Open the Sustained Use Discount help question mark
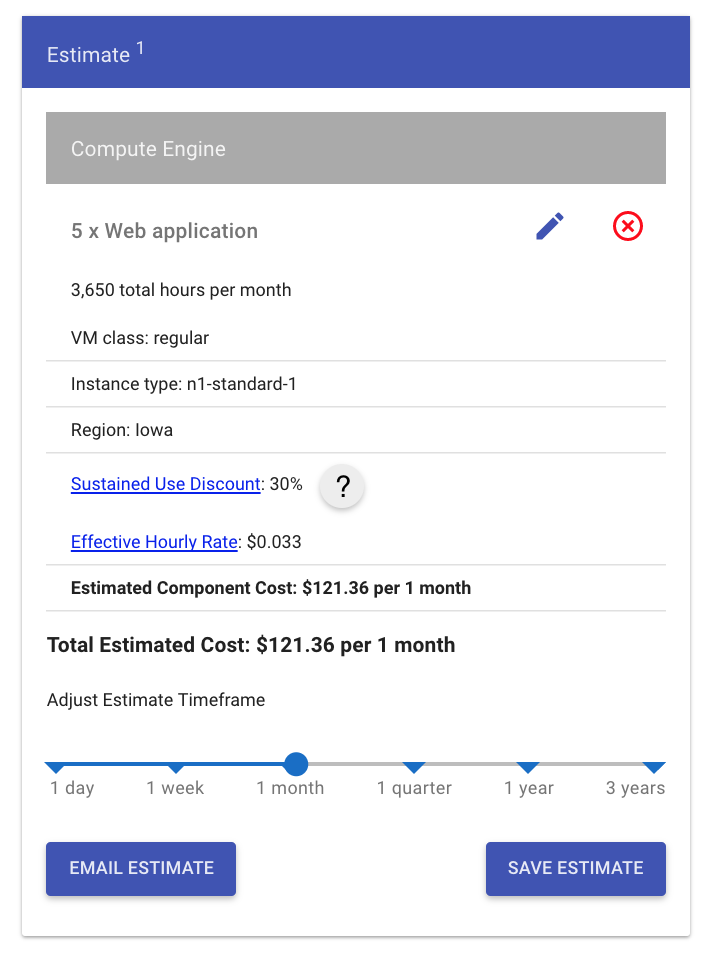This screenshot has height=960, width=724. 342,486
